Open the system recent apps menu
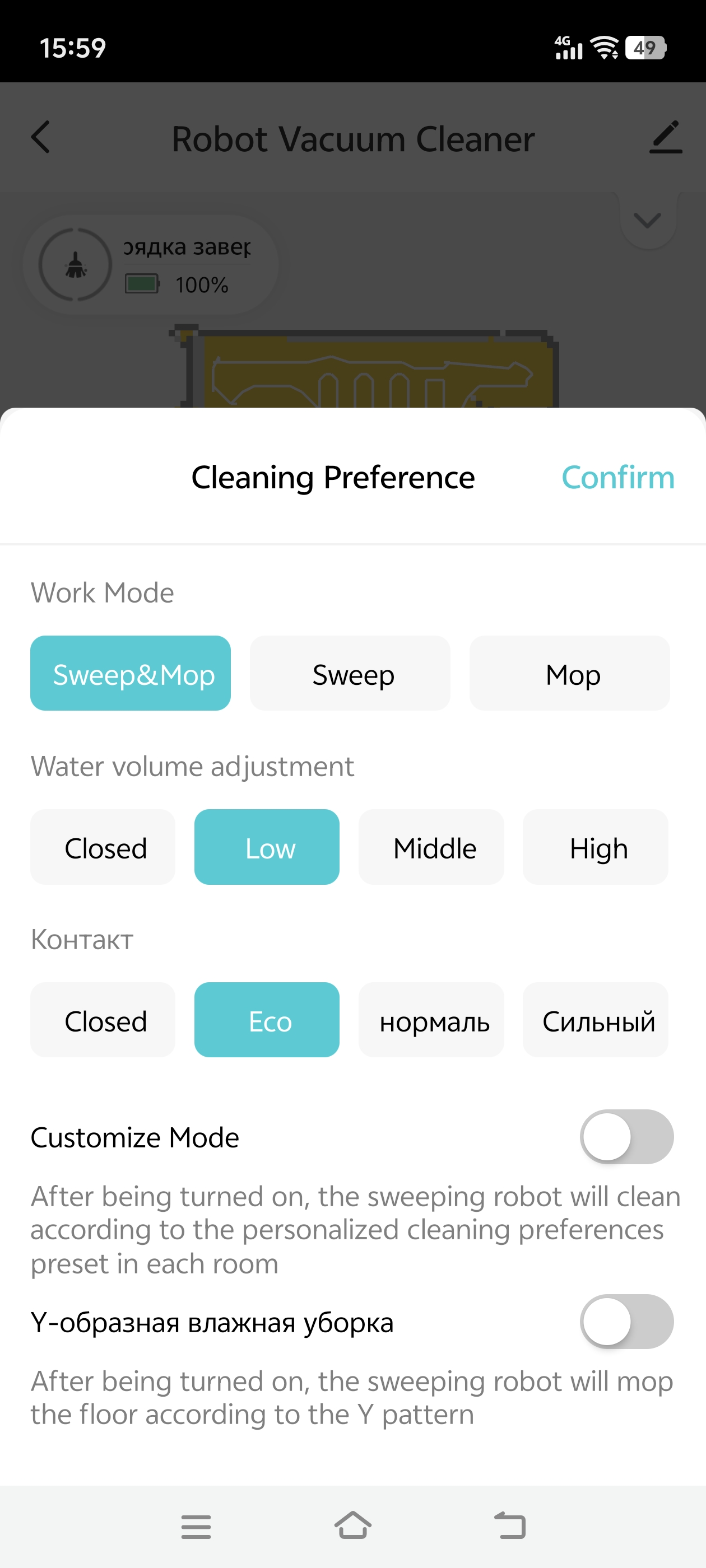The image size is (706, 1568). click(x=196, y=1526)
